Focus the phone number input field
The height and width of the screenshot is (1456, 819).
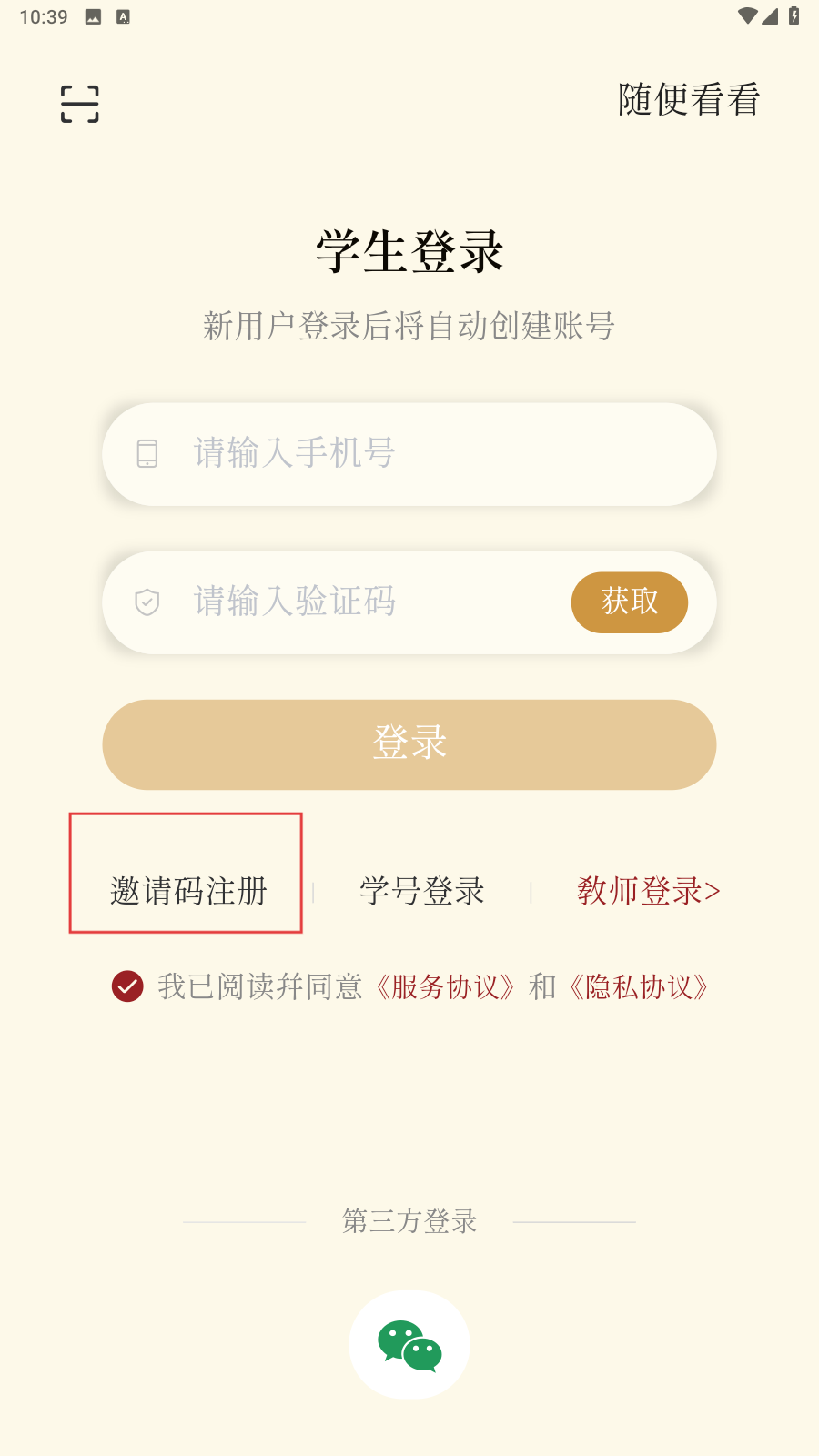tap(428, 453)
